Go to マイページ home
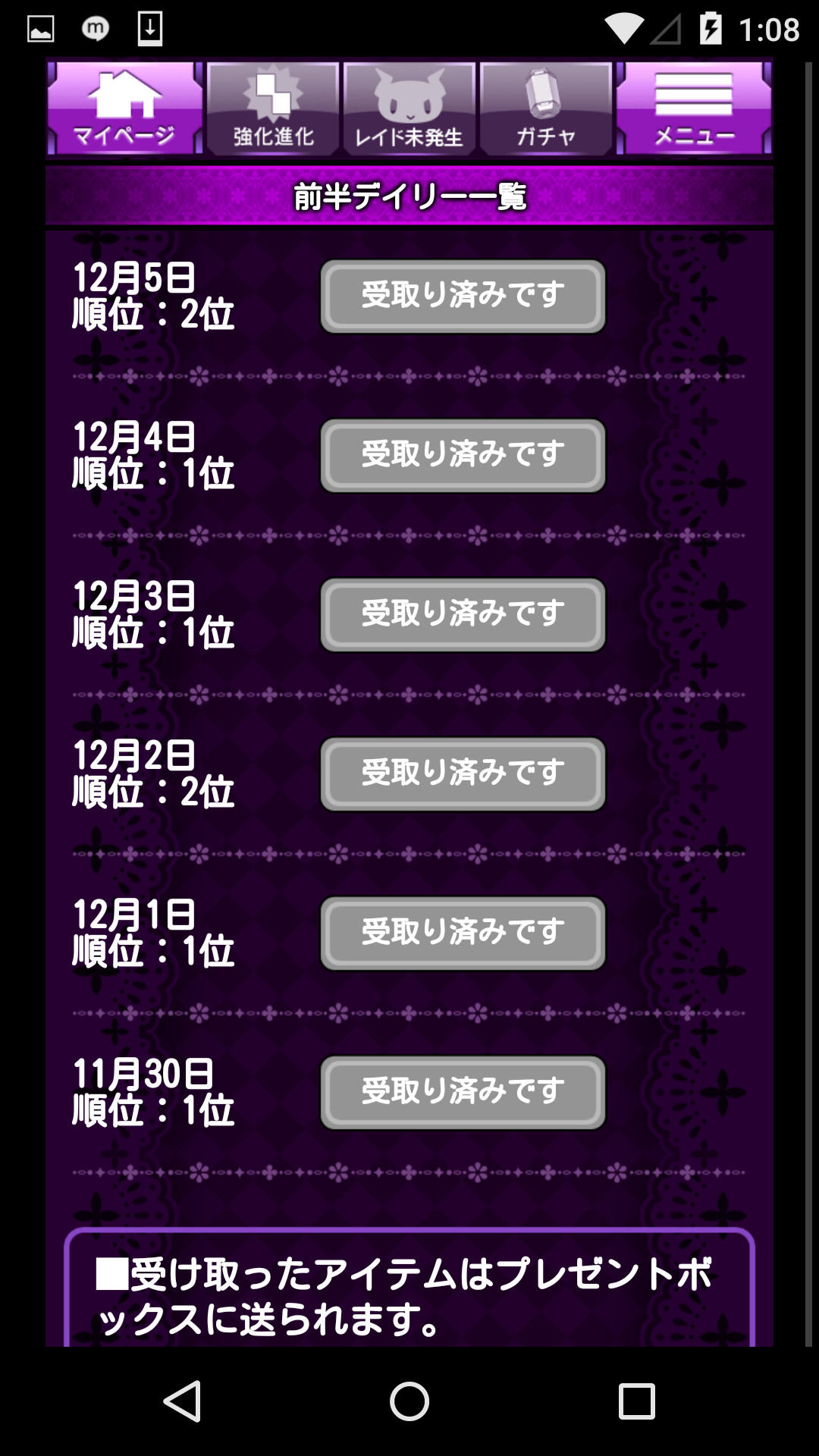819x1456 pixels. [x=124, y=108]
